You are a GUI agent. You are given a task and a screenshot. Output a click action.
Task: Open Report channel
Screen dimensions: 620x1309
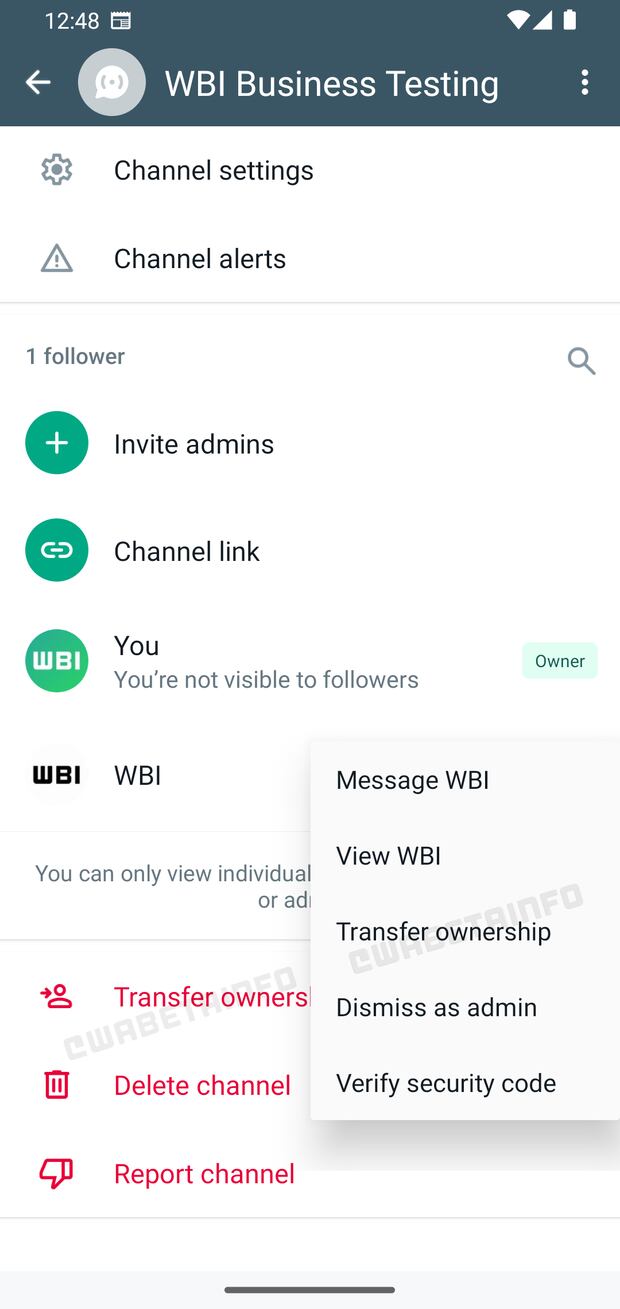pyautogui.click(x=204, y=1174)
